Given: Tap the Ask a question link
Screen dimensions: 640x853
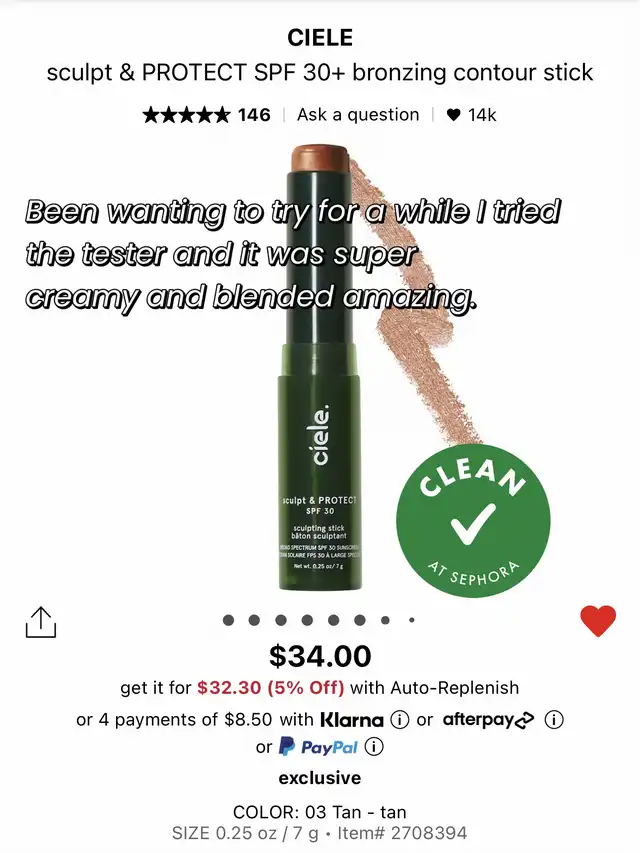Looking at the screenshot, I should pyautogui.click(x=358, y=115).
